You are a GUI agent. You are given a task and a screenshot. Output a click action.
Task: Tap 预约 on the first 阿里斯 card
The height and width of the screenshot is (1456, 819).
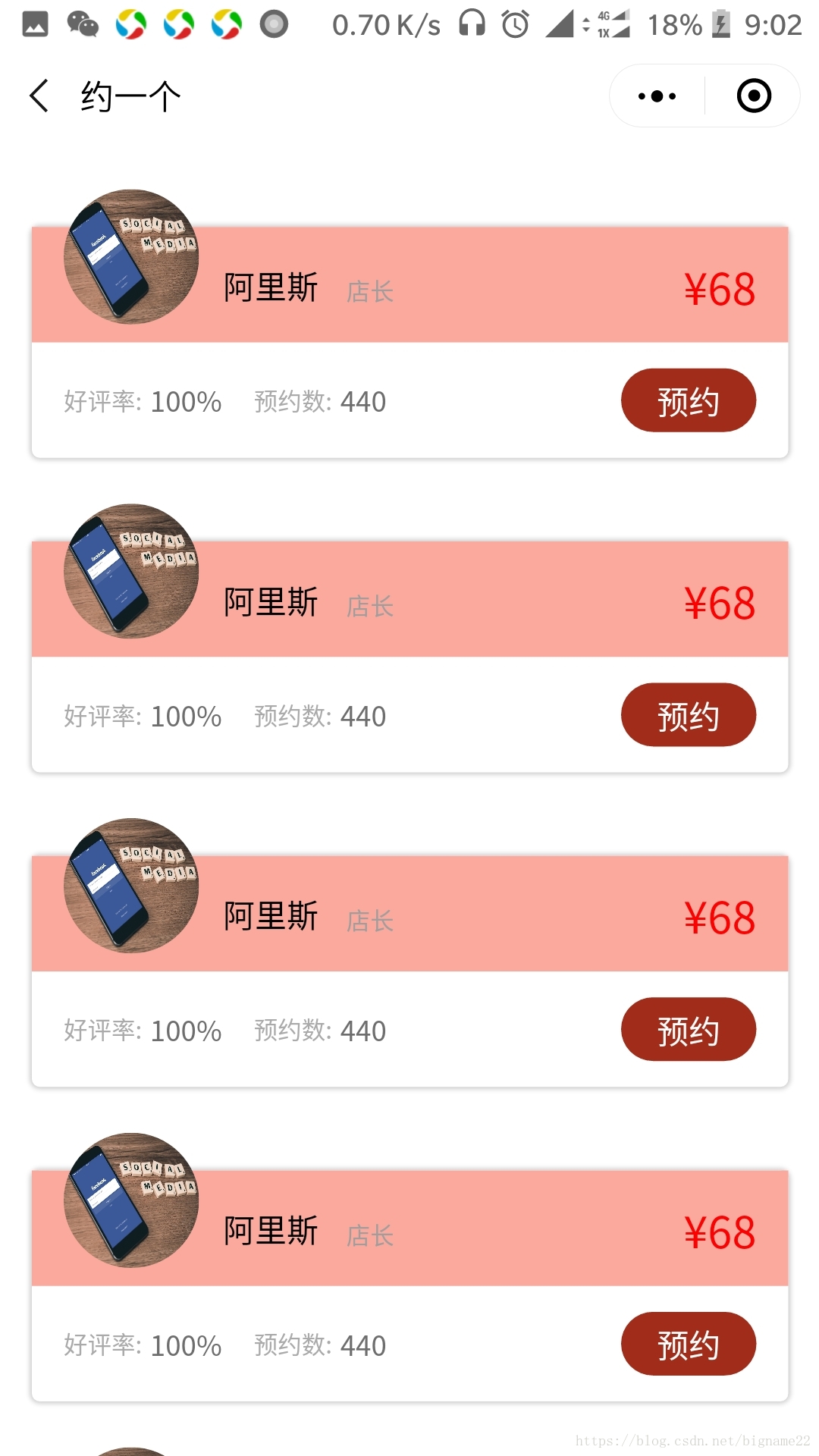point(689,400)
